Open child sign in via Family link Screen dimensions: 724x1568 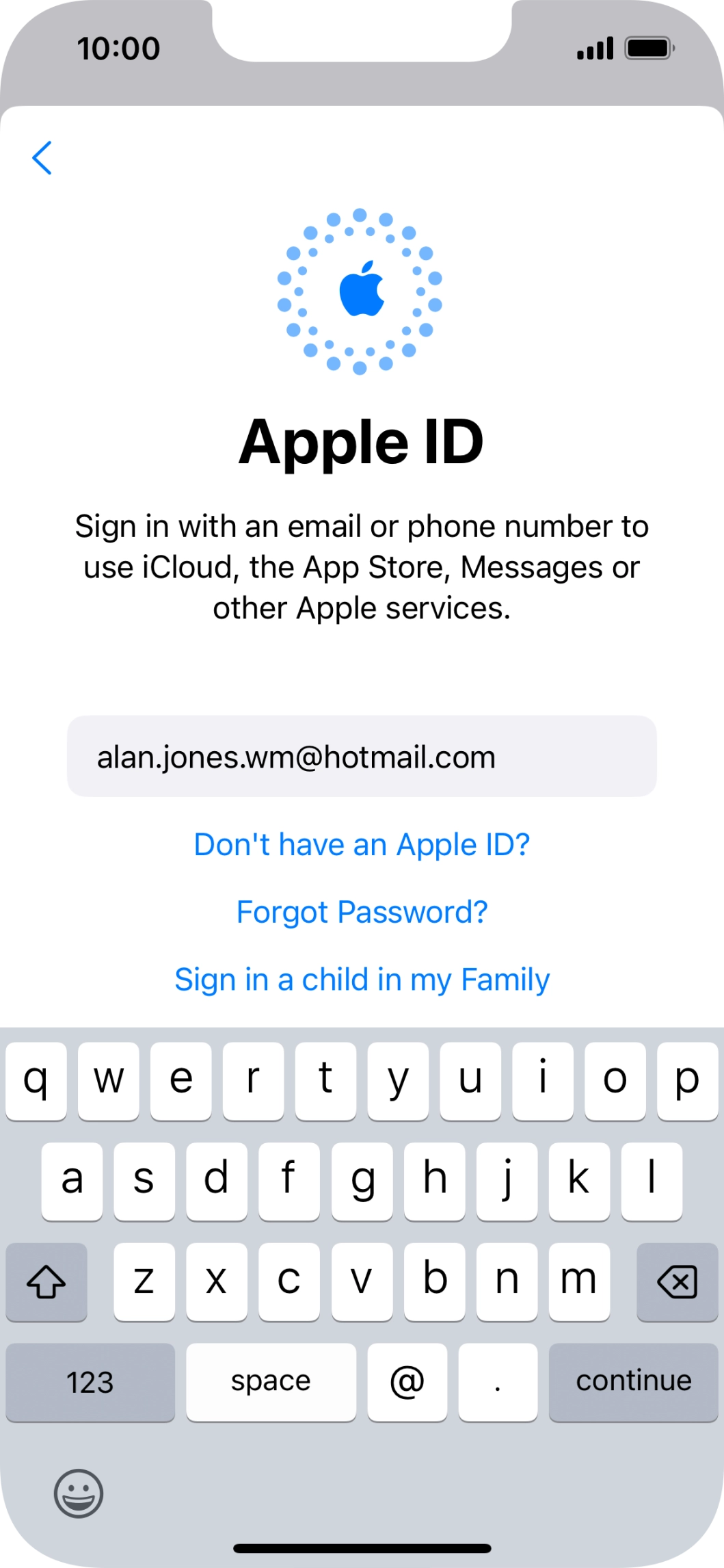tap(362, 979)
